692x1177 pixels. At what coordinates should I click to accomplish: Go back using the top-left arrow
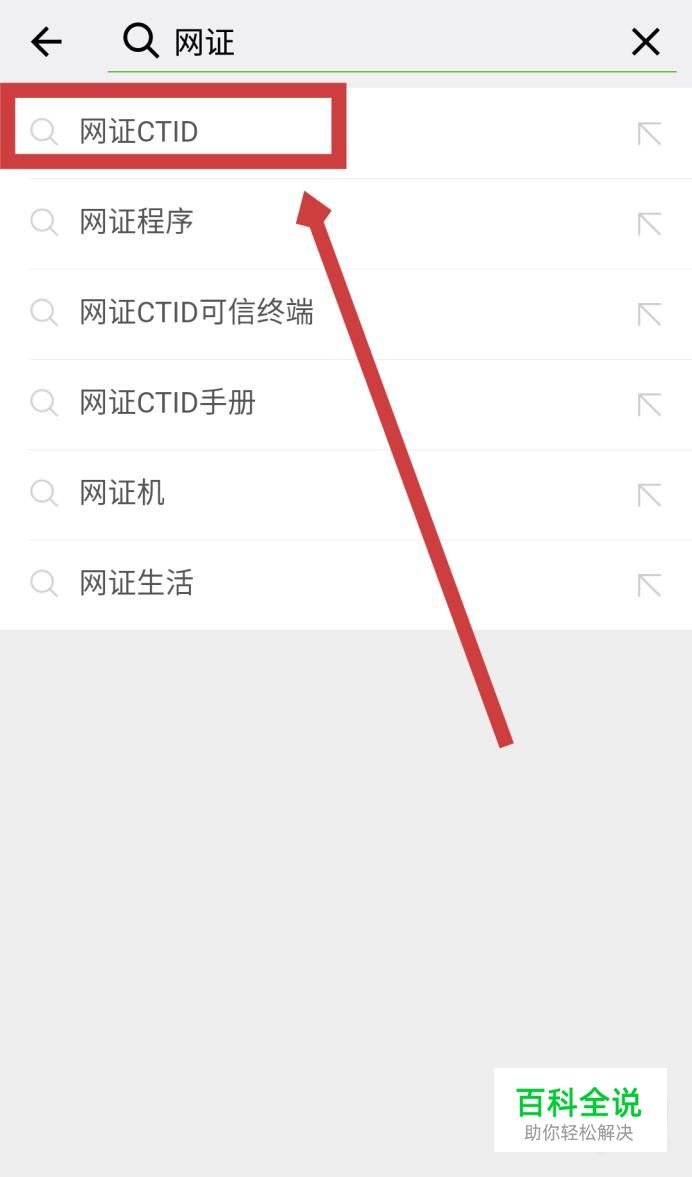(46, 41)
